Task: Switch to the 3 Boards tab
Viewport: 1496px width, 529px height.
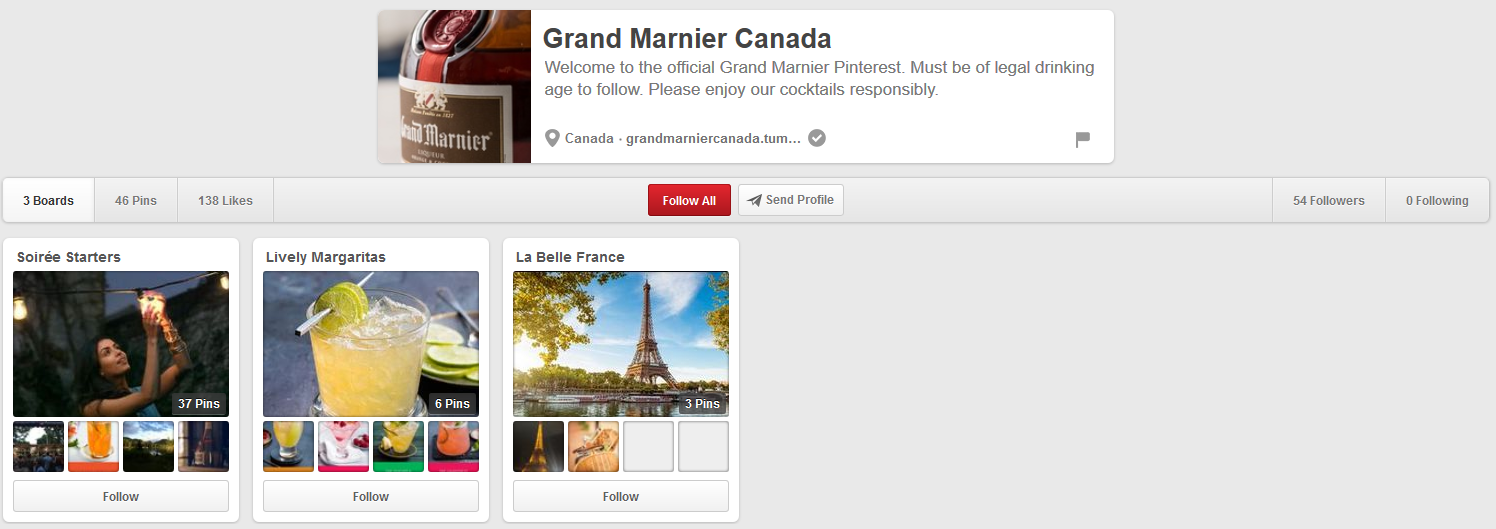Action: [x=48, y=200]
